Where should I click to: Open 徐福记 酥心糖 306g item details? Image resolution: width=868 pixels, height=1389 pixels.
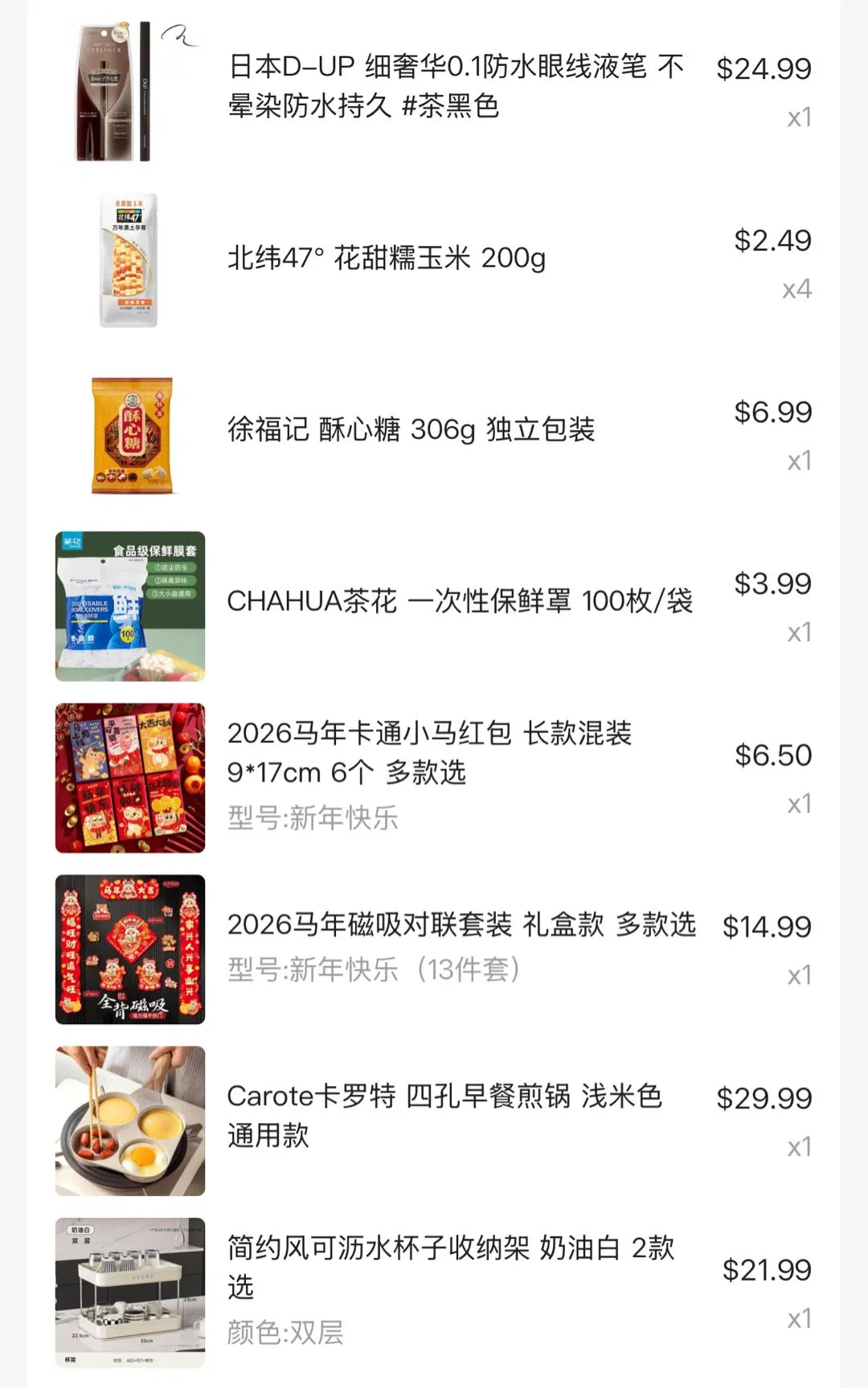click(x=411, y=430)
